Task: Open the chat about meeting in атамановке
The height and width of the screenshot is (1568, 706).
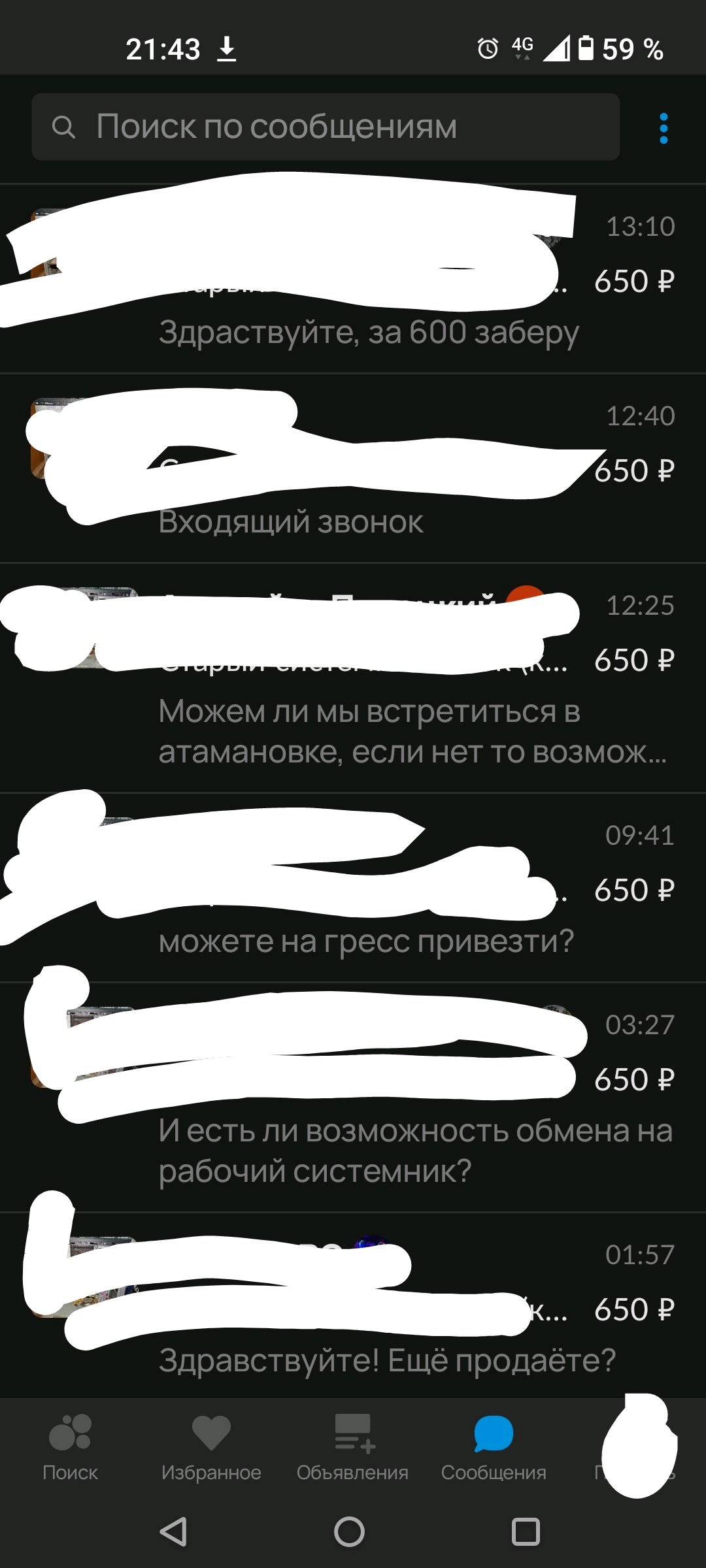Action: [412, 732]
